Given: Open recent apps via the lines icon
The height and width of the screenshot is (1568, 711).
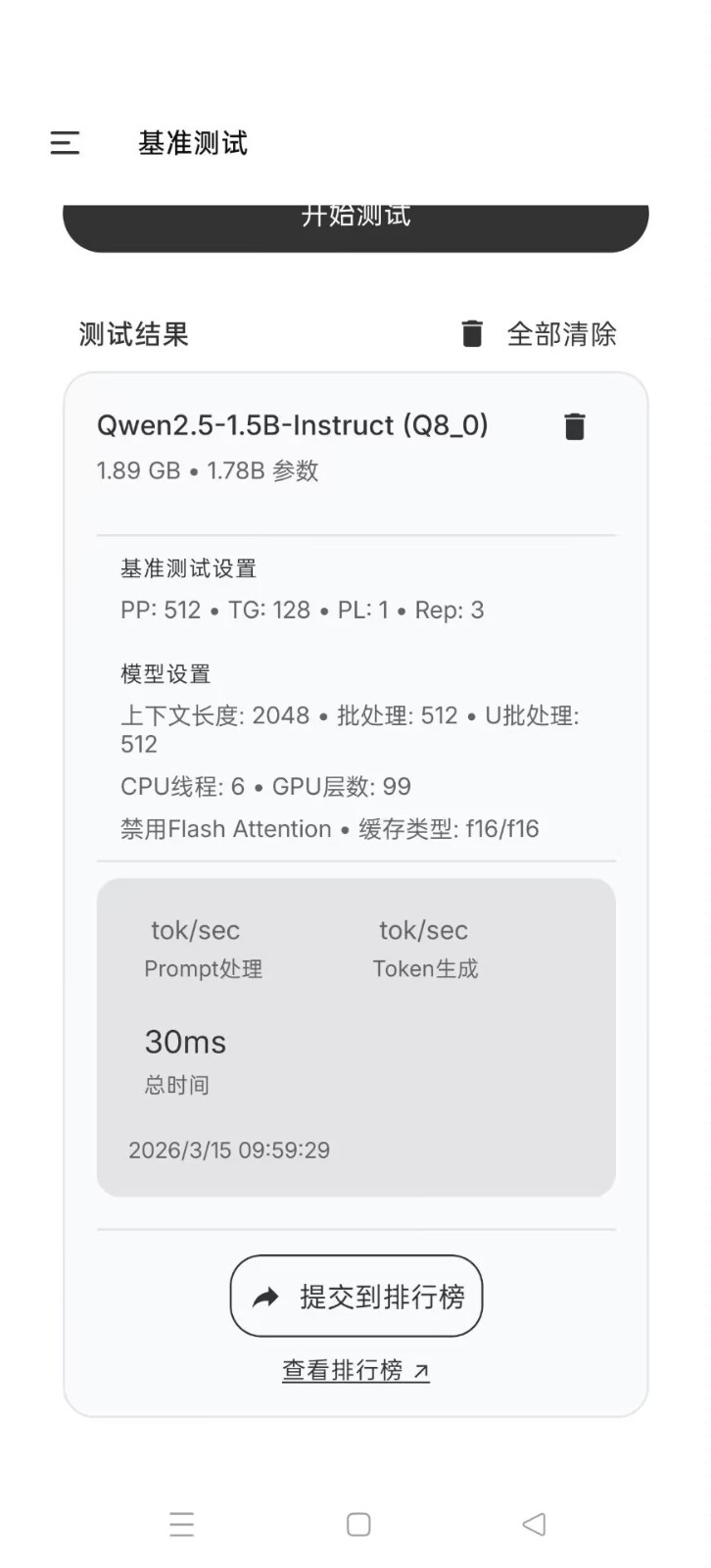Looking at the screenshot, I should 182,1523.
